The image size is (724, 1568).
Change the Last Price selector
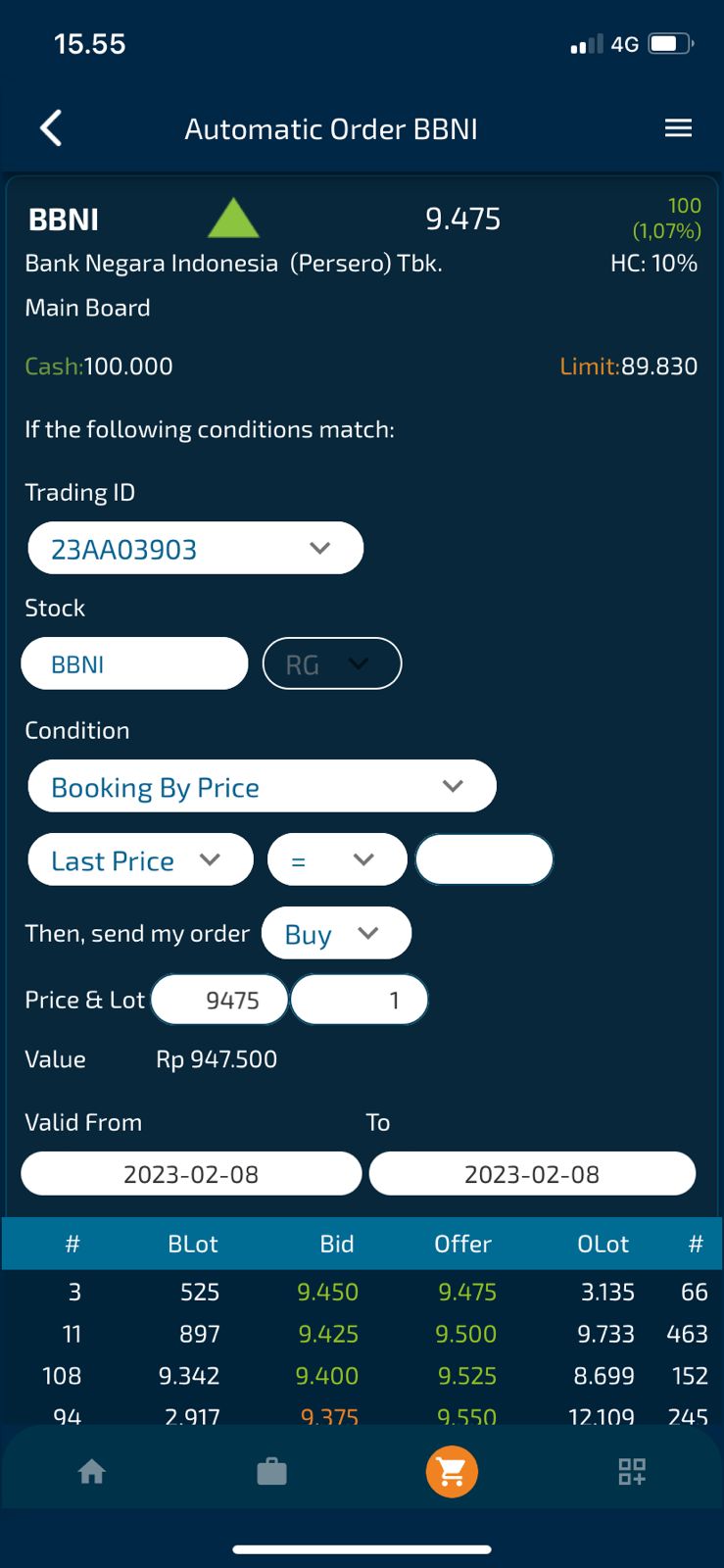(x=139, y=859)
